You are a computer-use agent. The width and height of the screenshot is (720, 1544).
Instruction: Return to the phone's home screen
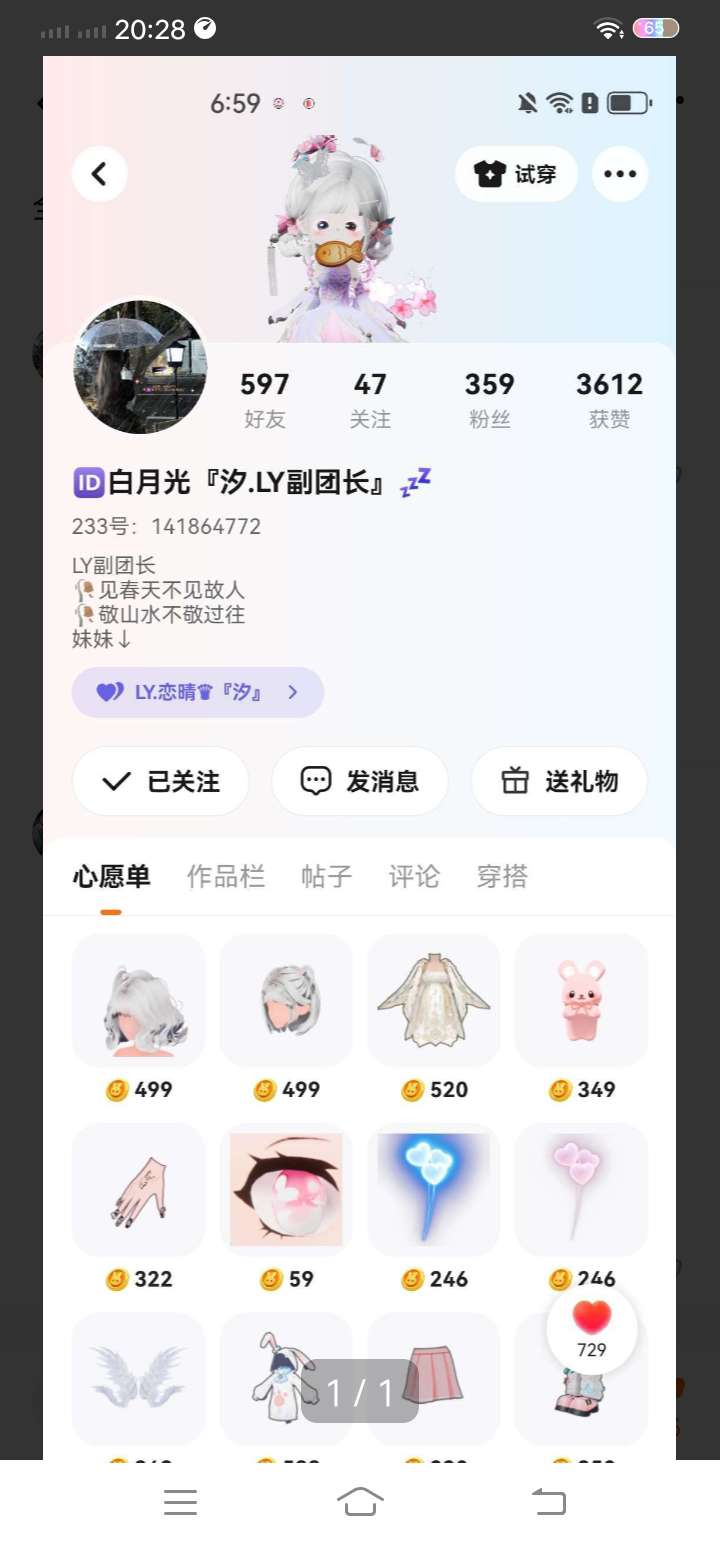pos(360,1501)
